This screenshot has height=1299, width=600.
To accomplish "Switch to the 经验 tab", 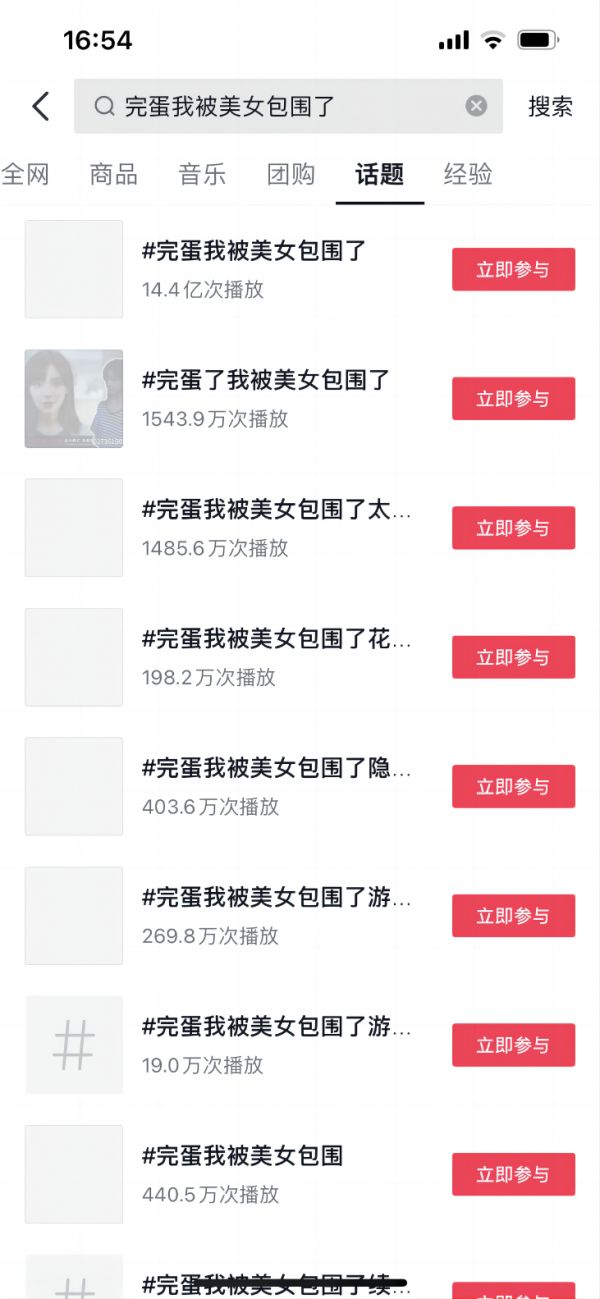I will (468, 174).
